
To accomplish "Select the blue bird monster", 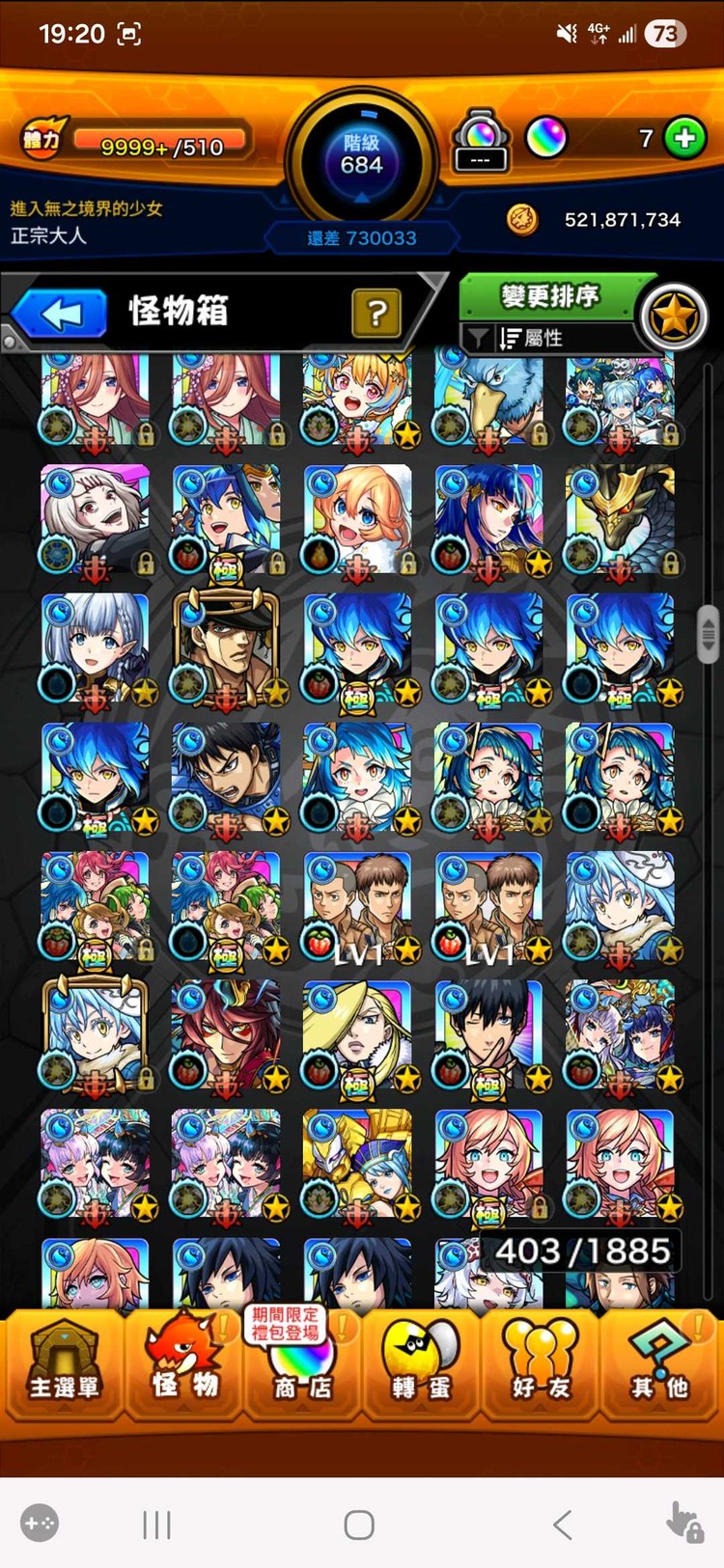I will click(x=488, y=398).
